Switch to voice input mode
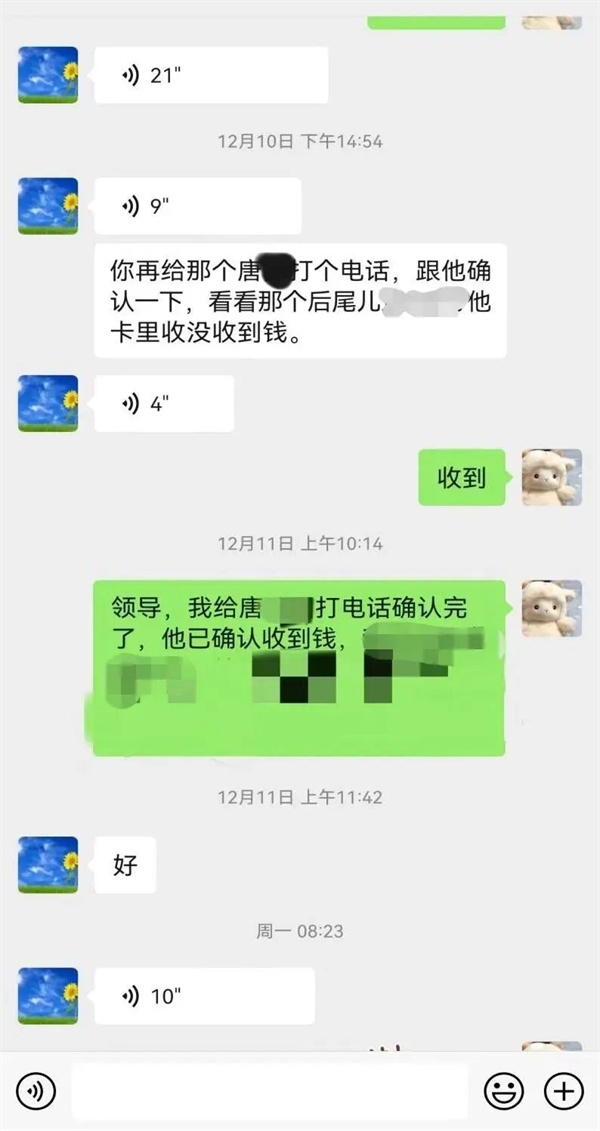600x1131 pixels. tap(35, 1091)
